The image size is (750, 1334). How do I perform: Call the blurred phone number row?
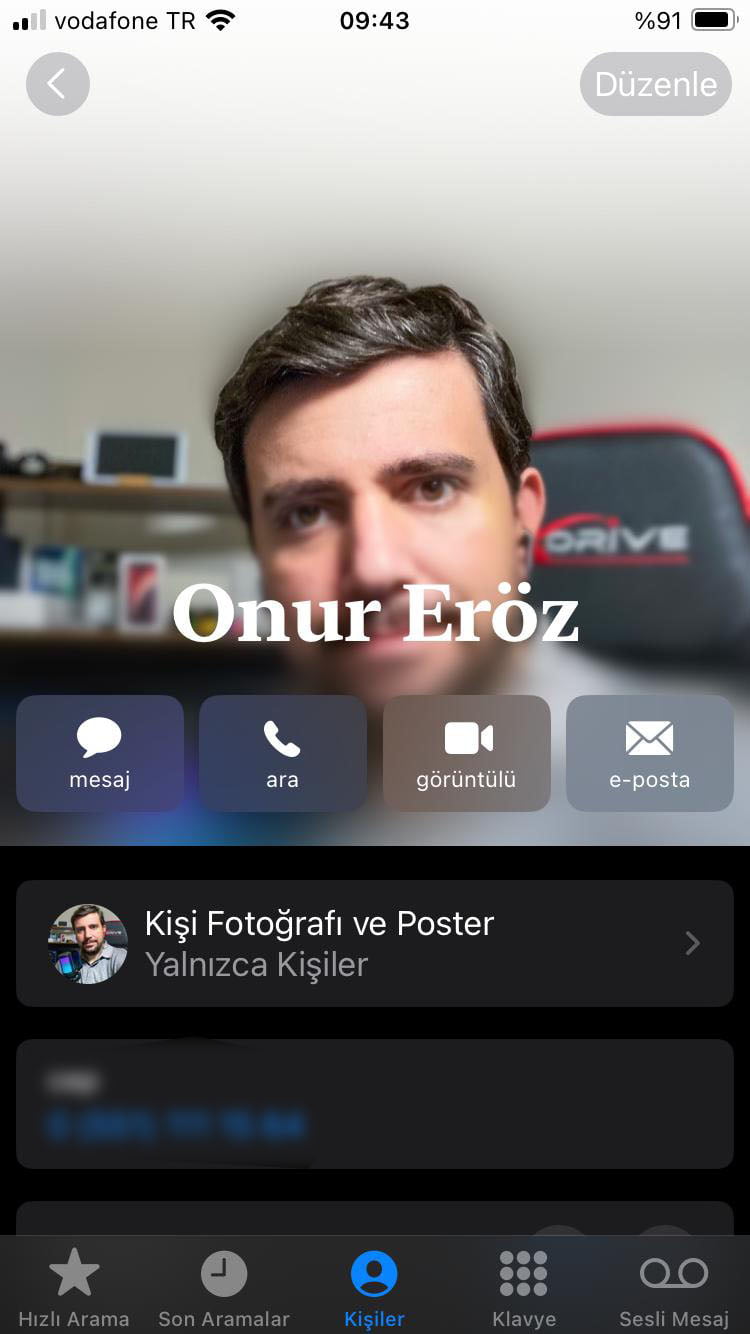374,1104
